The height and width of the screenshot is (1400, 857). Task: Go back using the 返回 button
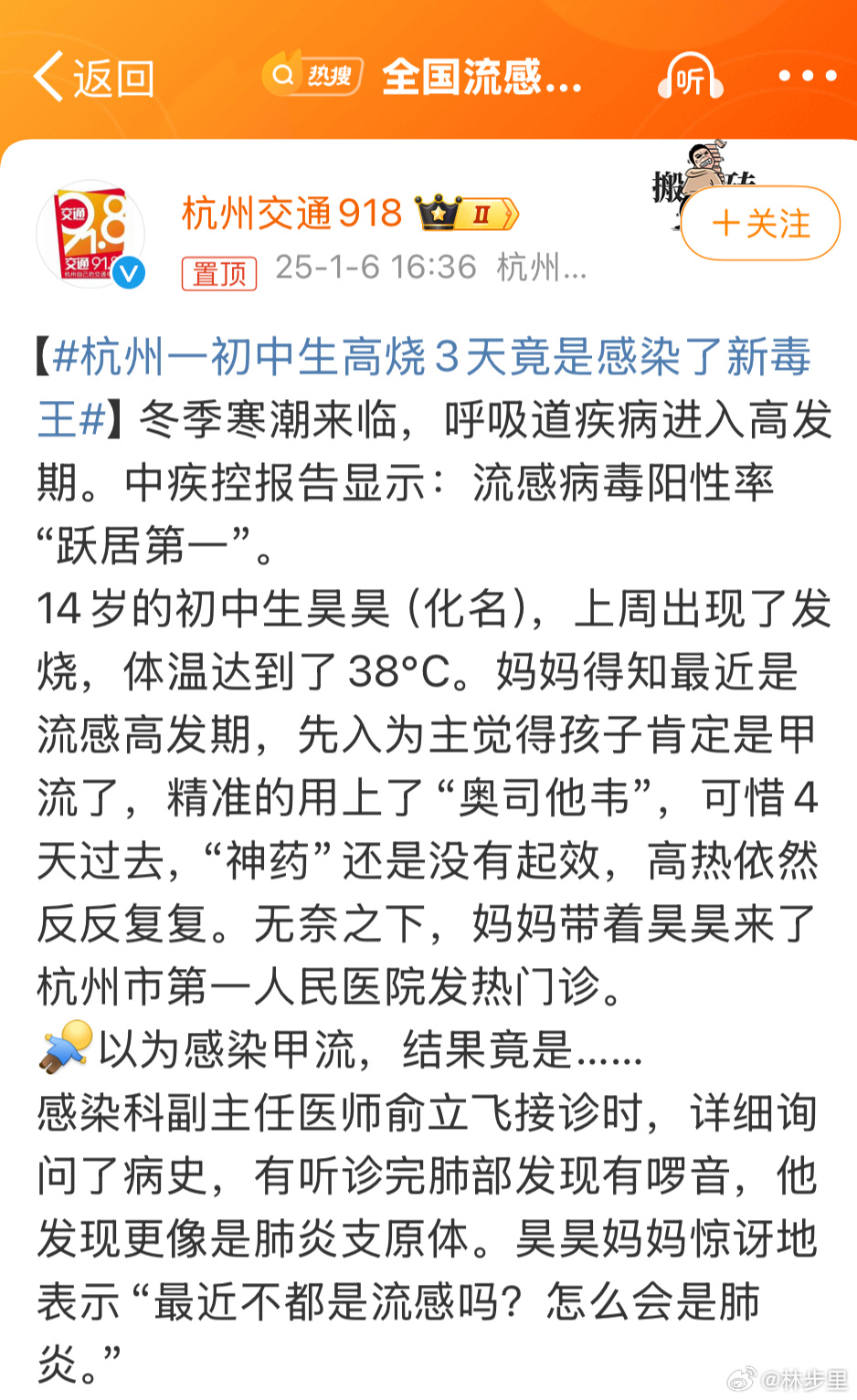pyautogui.click(x=93, y=79)
